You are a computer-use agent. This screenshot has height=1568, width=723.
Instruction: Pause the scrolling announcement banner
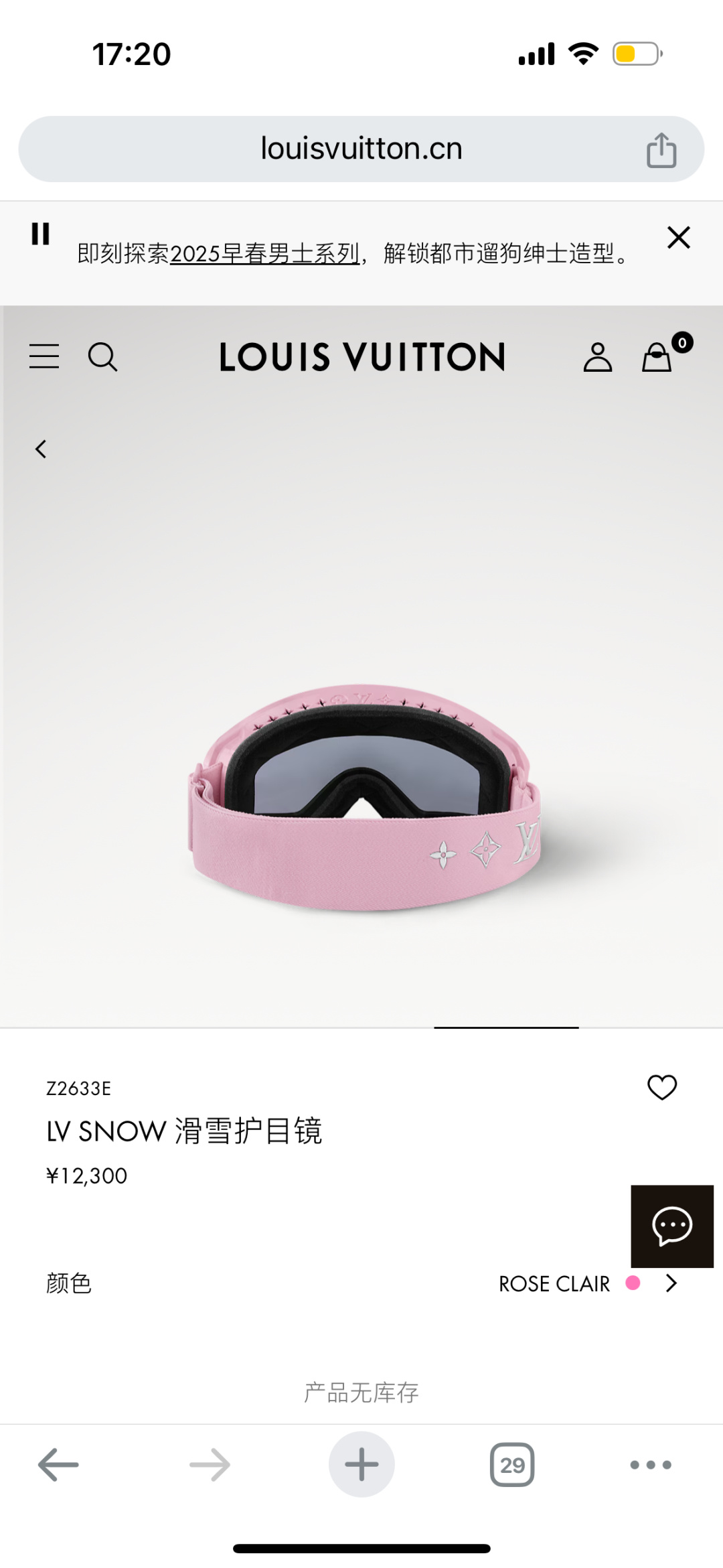(x=41, y=234)
